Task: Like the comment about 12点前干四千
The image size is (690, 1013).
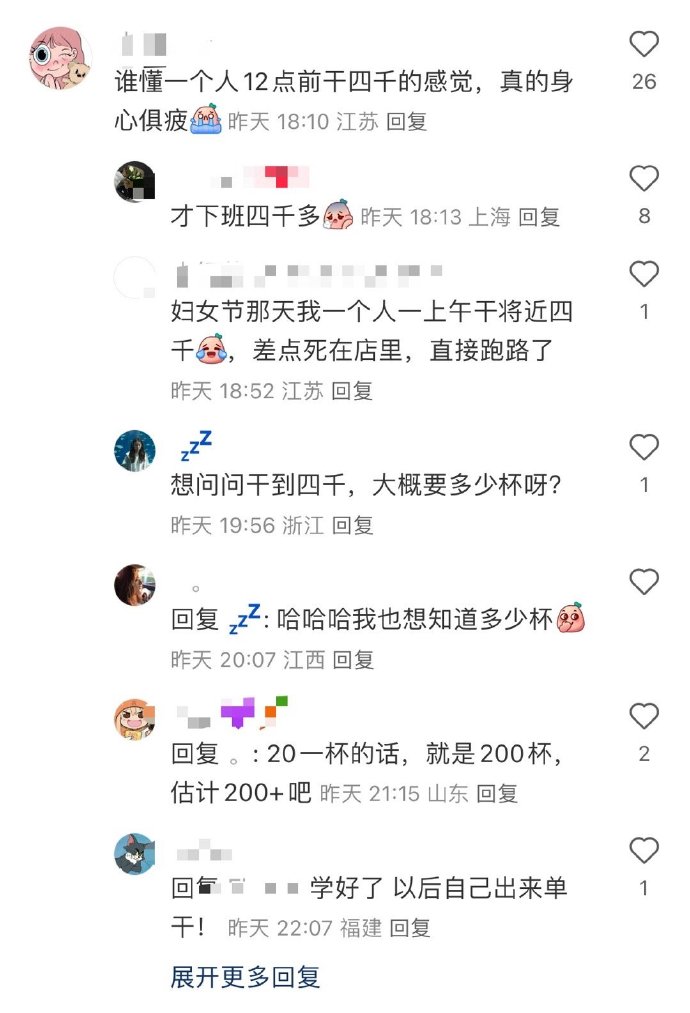Action: pyautogui.click(x=644, y=44)
